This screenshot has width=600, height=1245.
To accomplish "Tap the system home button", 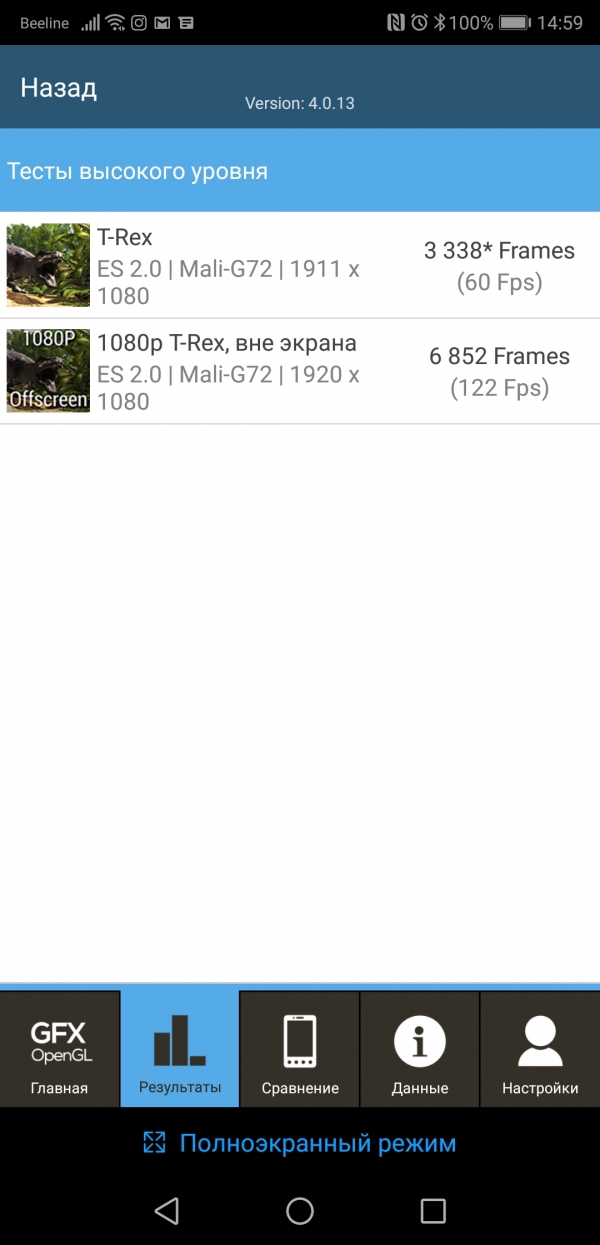I will pyautogui.click(x=300, y=1211).
